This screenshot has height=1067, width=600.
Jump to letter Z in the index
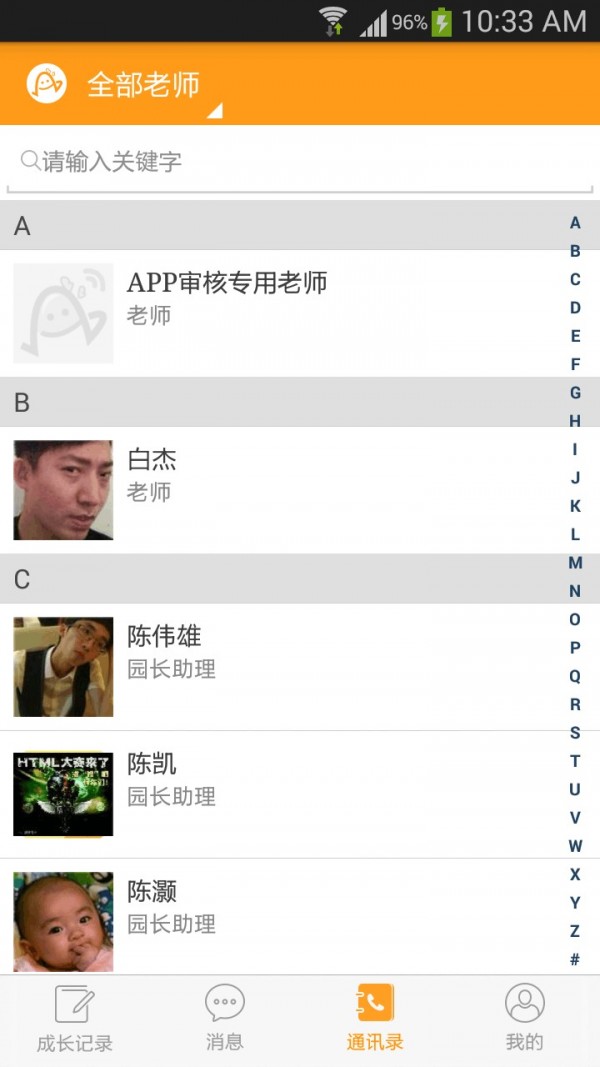point(575,931)
